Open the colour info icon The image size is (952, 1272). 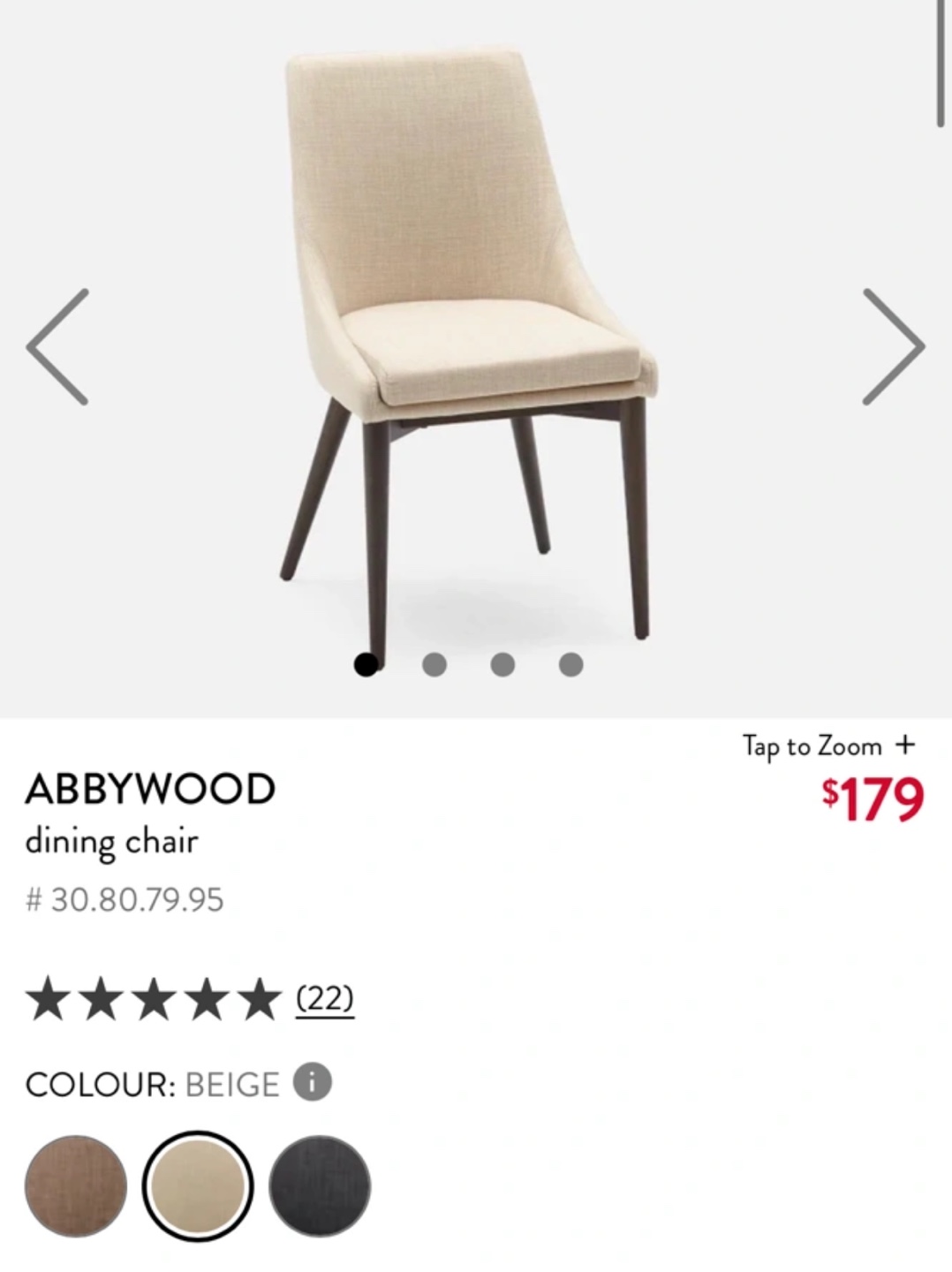(313, 1082)
